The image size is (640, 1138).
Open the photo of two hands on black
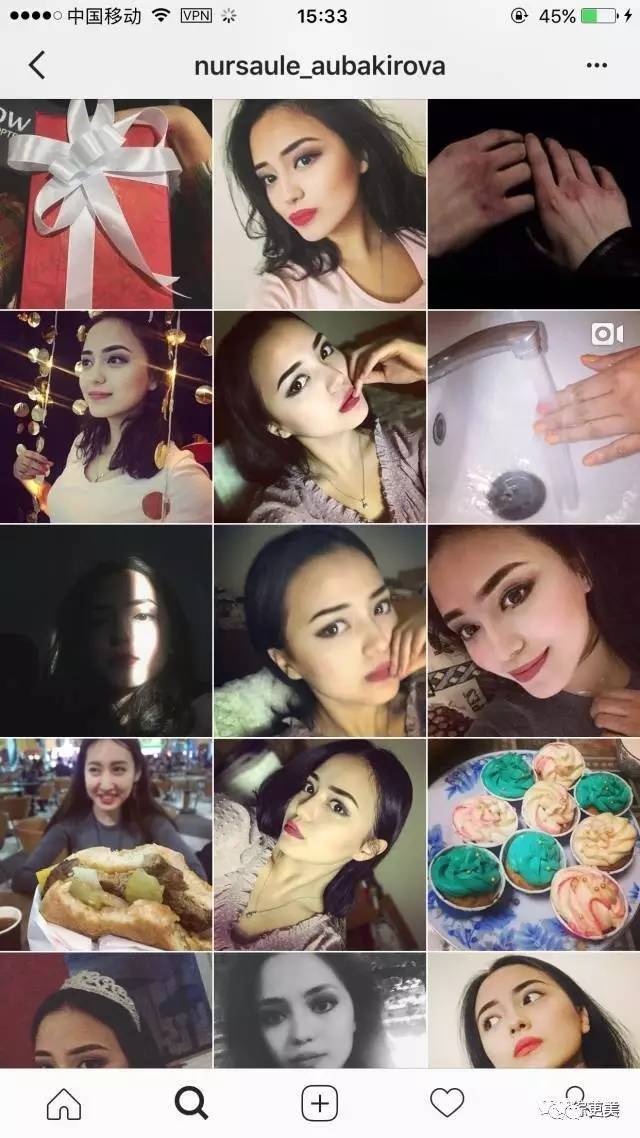click(x=534, y=204)
